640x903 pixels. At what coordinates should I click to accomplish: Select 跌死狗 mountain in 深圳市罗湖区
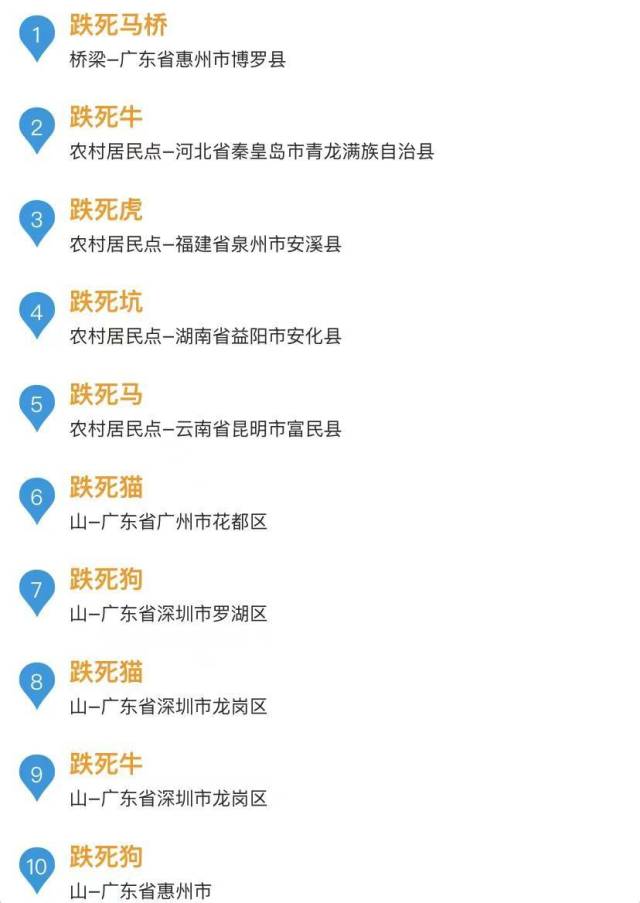coord(106,579)
